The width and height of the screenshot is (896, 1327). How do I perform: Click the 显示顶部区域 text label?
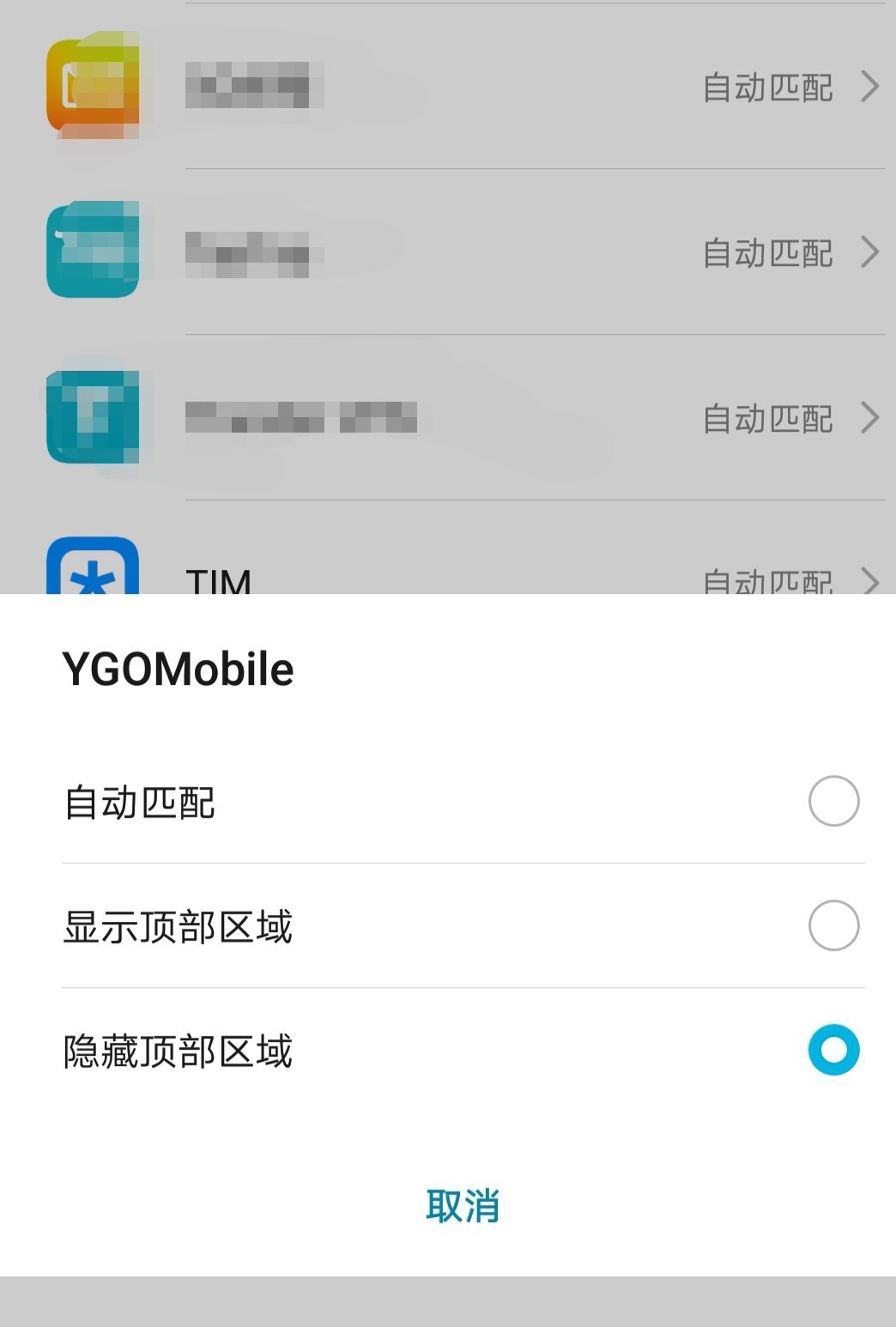[176, 926]
